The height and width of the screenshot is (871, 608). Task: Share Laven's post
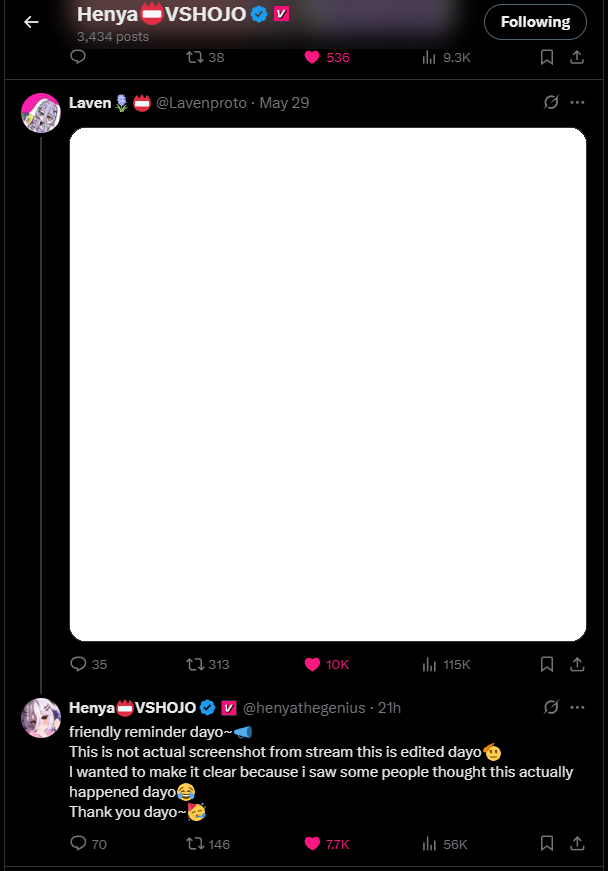pos(577,664)
